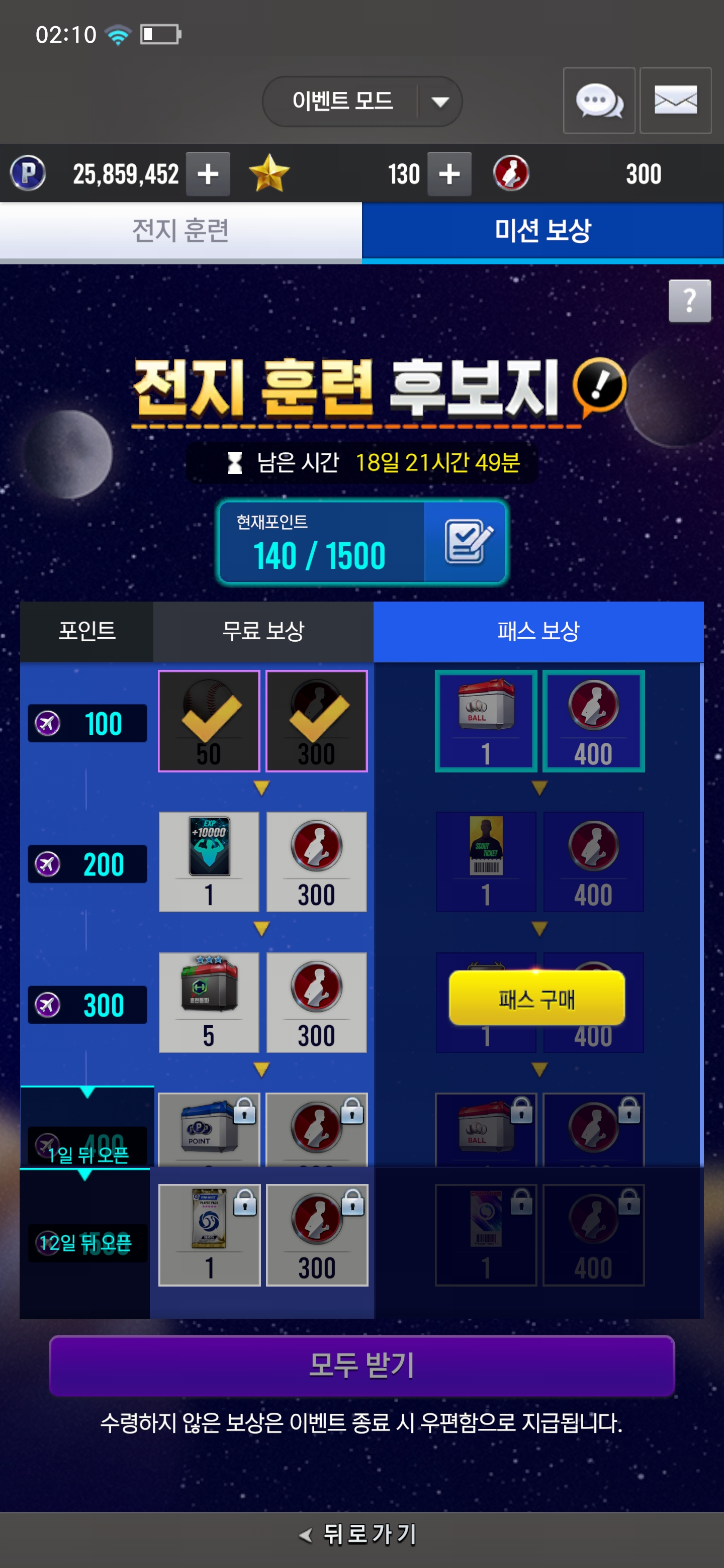Add more P points with the plus button
The width and height of the screenshot is (724, 1568).
coord(208,174)
